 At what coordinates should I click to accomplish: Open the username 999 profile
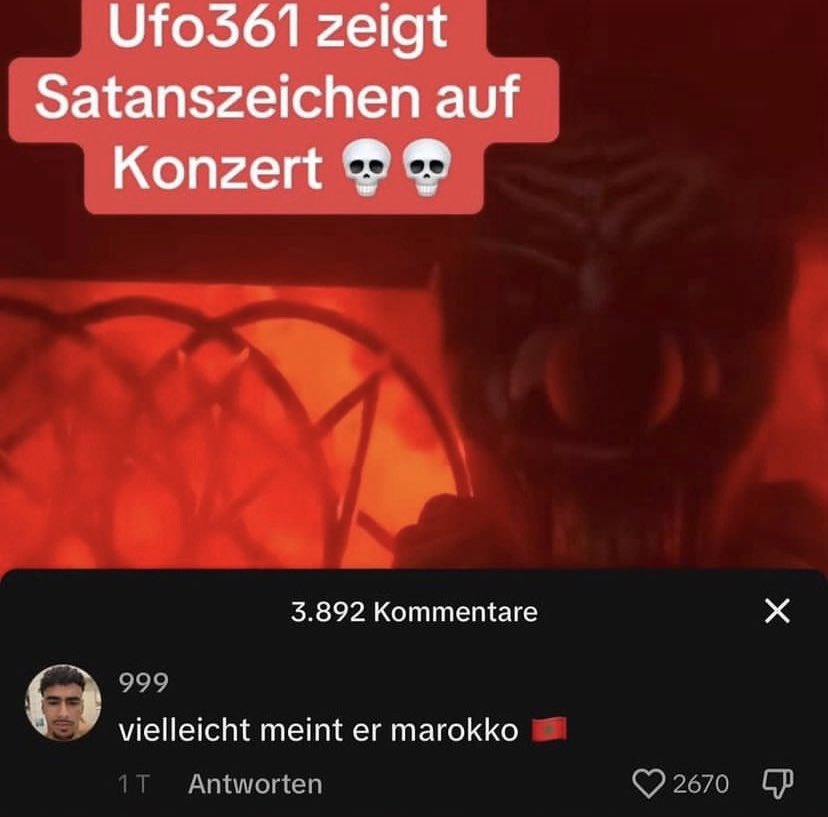point(143,682)
